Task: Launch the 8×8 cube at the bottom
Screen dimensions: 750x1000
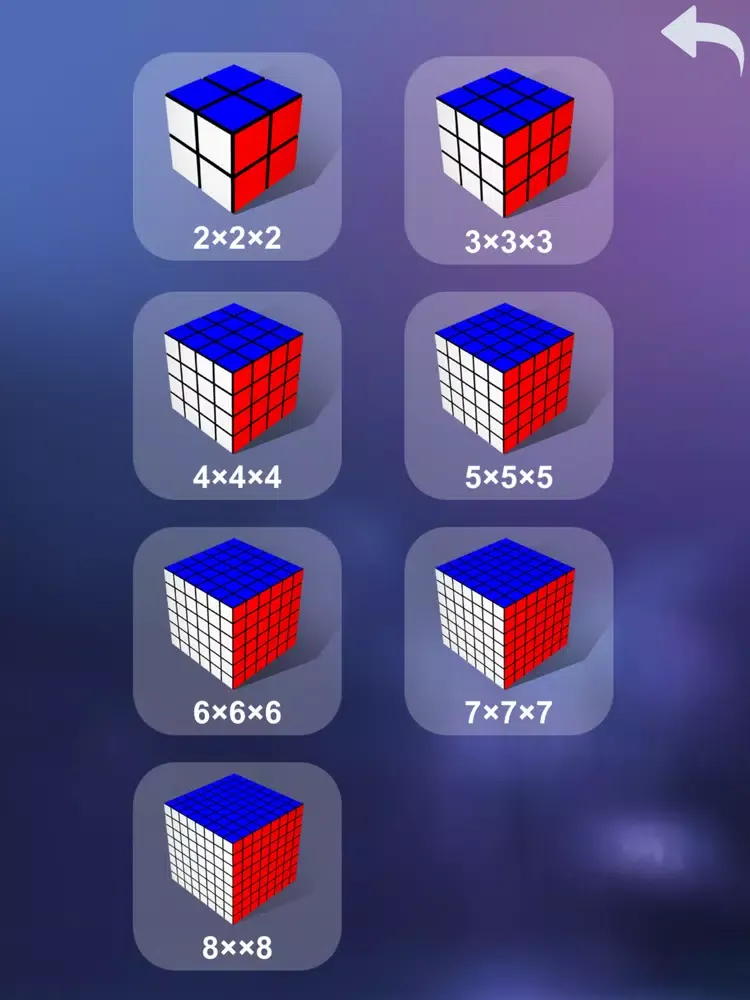Action: [x=237, y=866]
